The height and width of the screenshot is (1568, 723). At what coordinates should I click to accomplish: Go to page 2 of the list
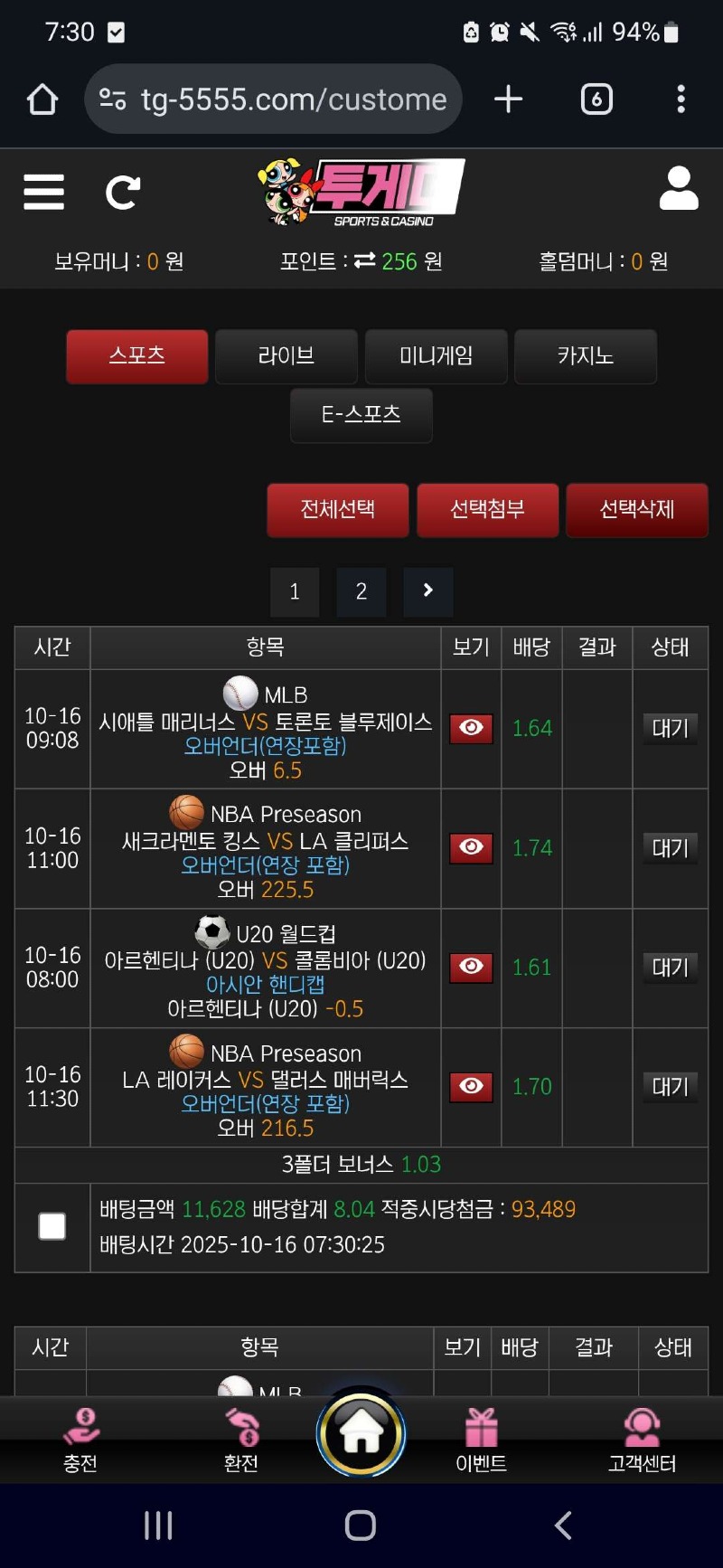point(361,592)
